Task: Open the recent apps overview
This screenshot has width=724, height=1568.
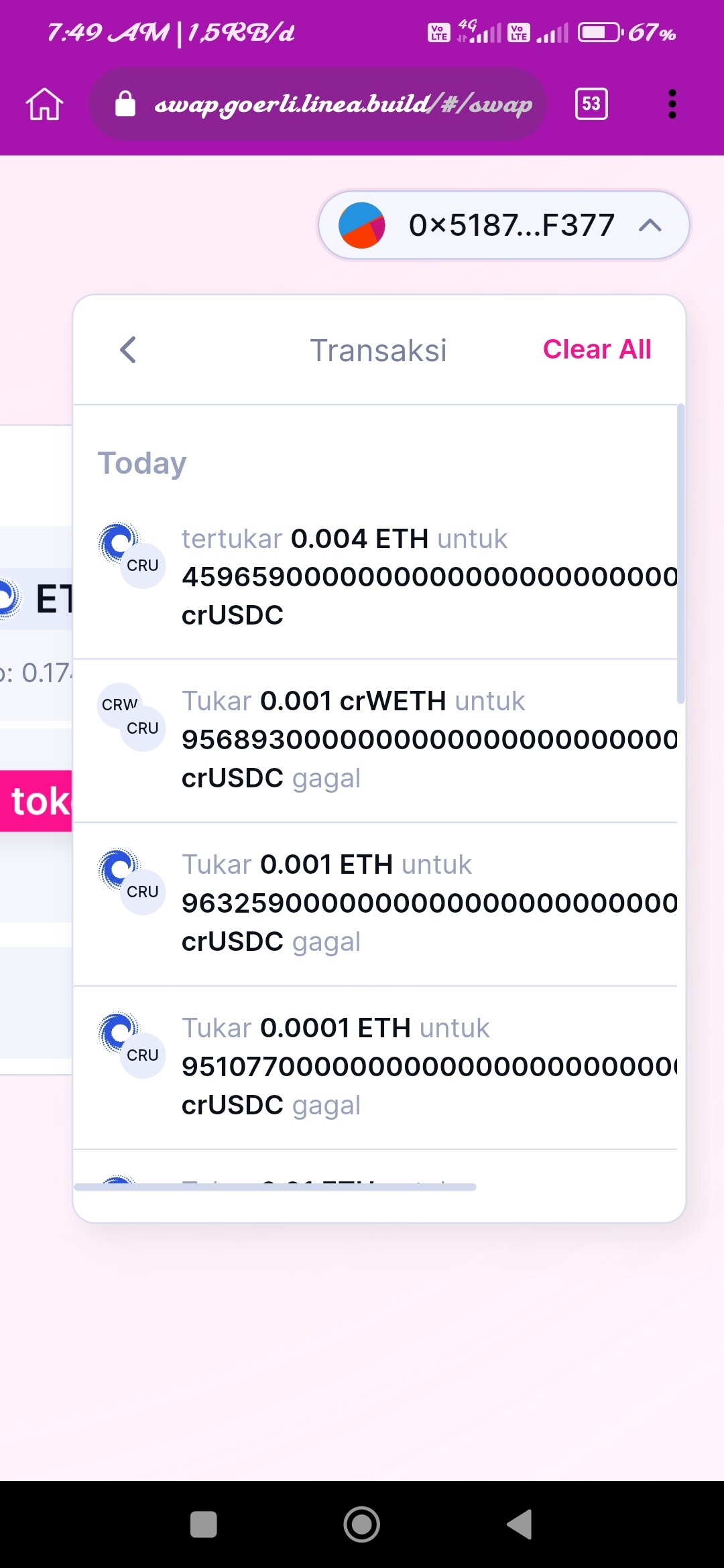Action: [204, 1524]
